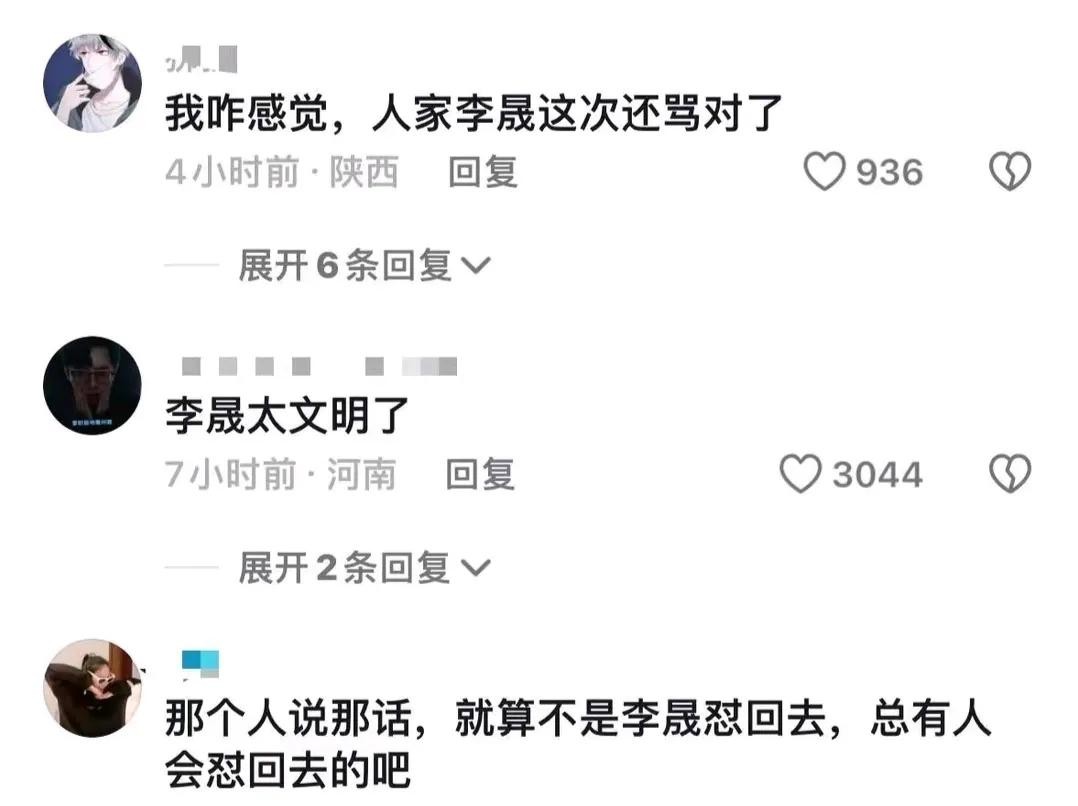
Task: Reply to the 陕西 comment about 李晟
Action: (482, 173)
